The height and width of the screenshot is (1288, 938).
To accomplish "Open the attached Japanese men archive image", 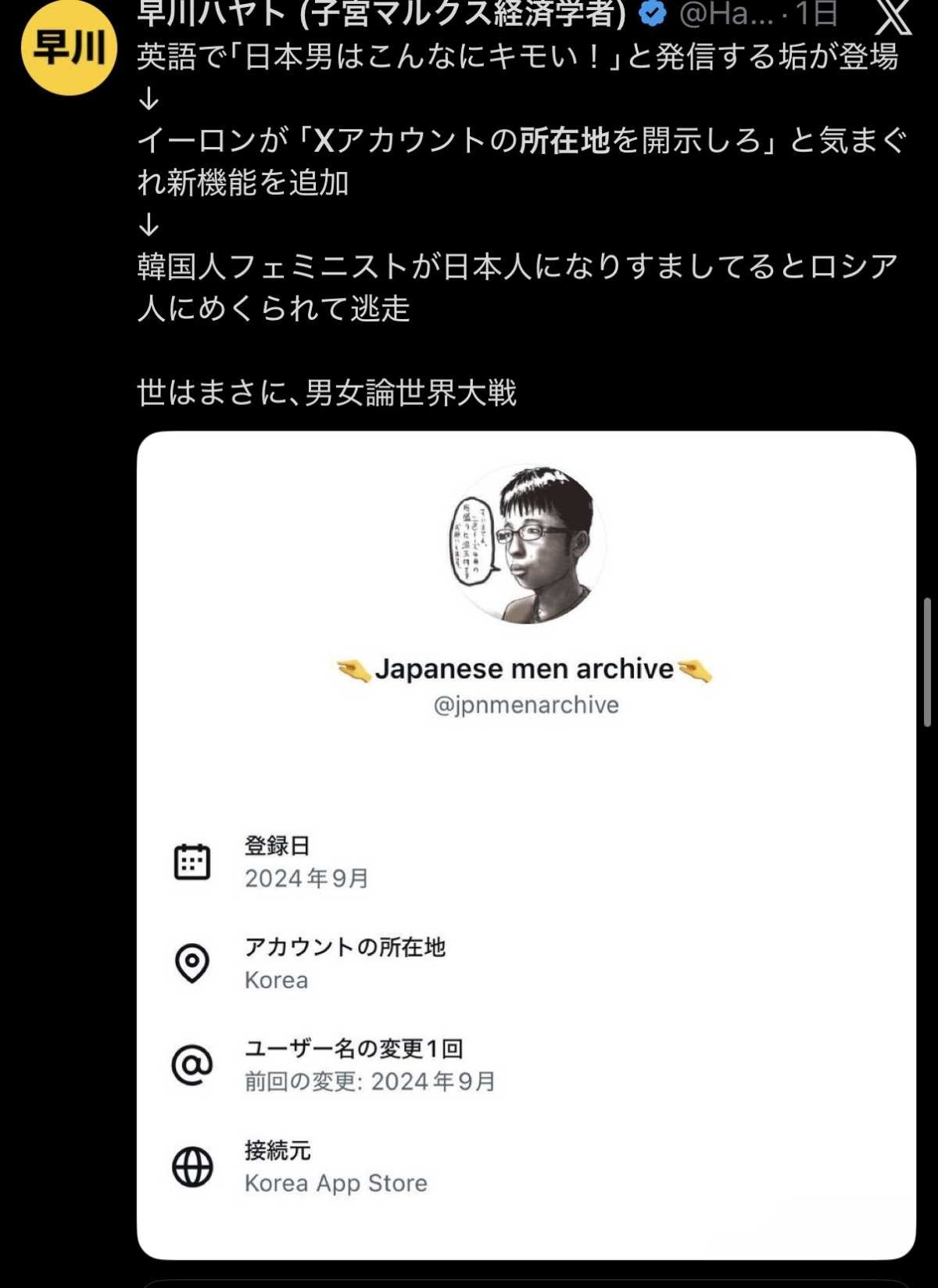I will point(525,845).
